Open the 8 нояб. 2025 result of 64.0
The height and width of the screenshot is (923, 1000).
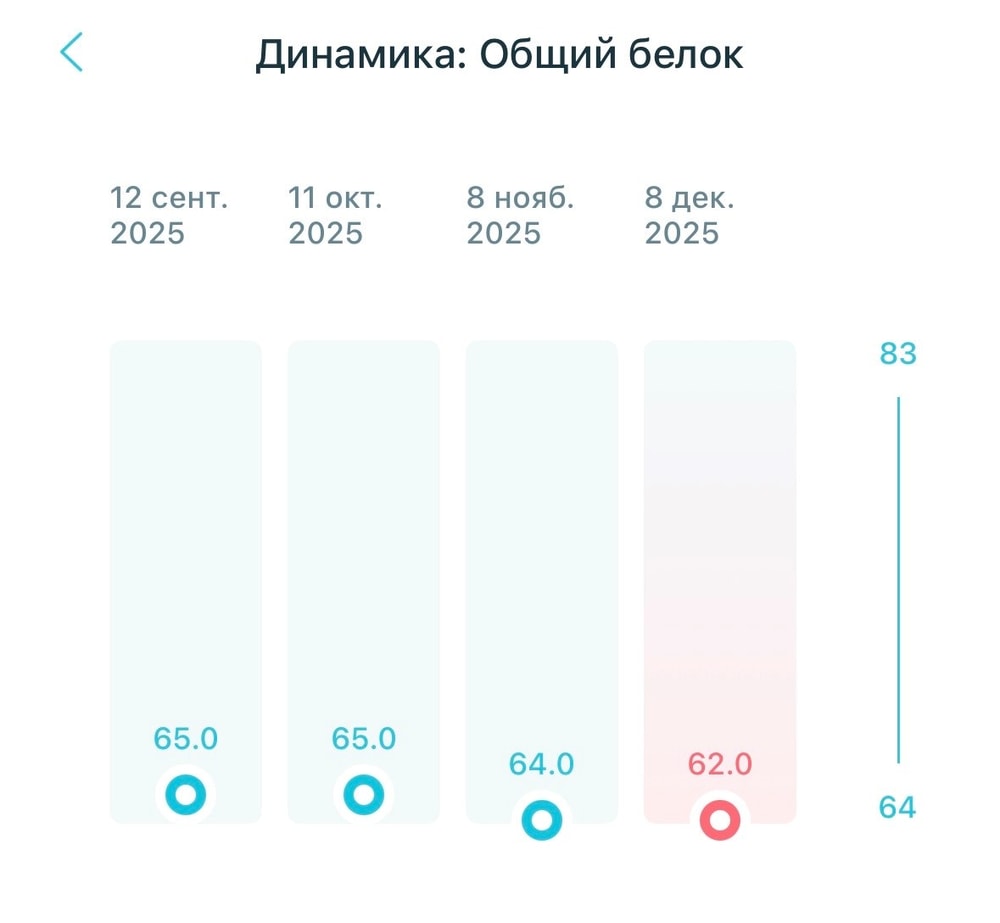tap(541, 820)
